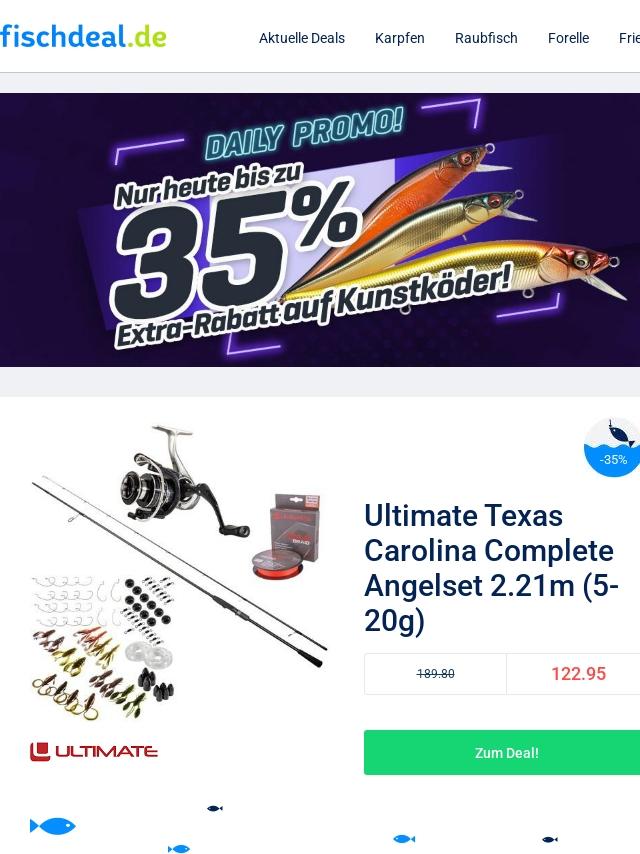Open the fischdeal.de home logo

84,37
